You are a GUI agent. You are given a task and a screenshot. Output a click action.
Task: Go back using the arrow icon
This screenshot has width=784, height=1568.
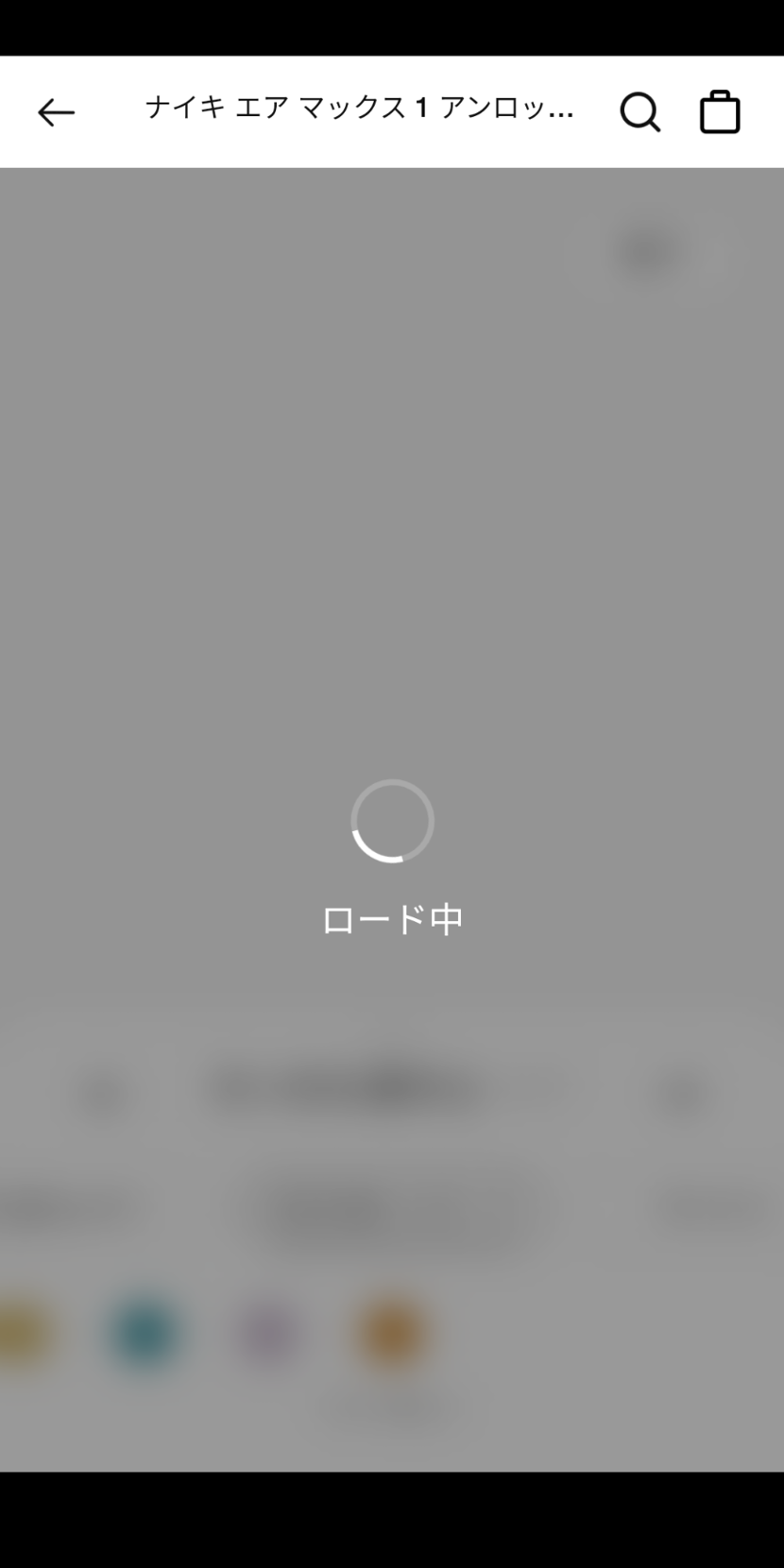56,112
